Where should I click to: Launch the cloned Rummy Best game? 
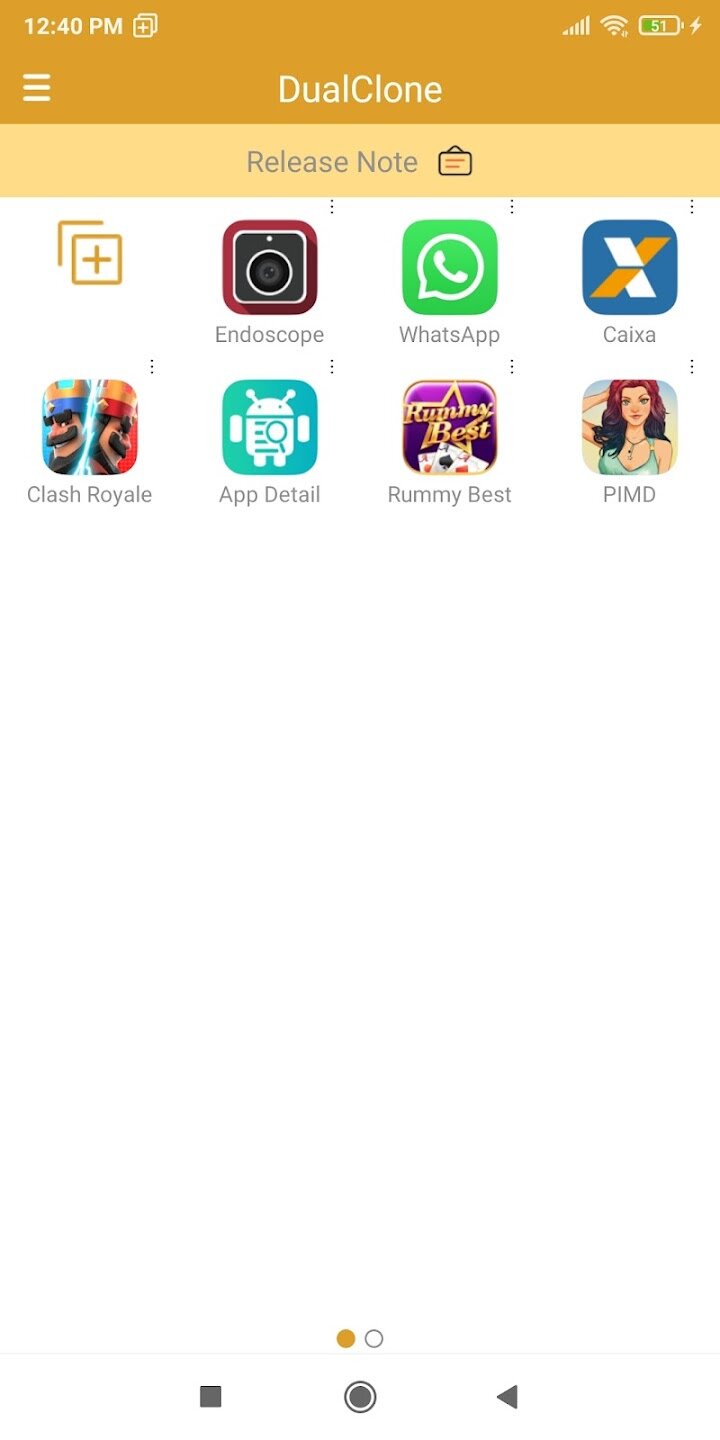(450, 428)
